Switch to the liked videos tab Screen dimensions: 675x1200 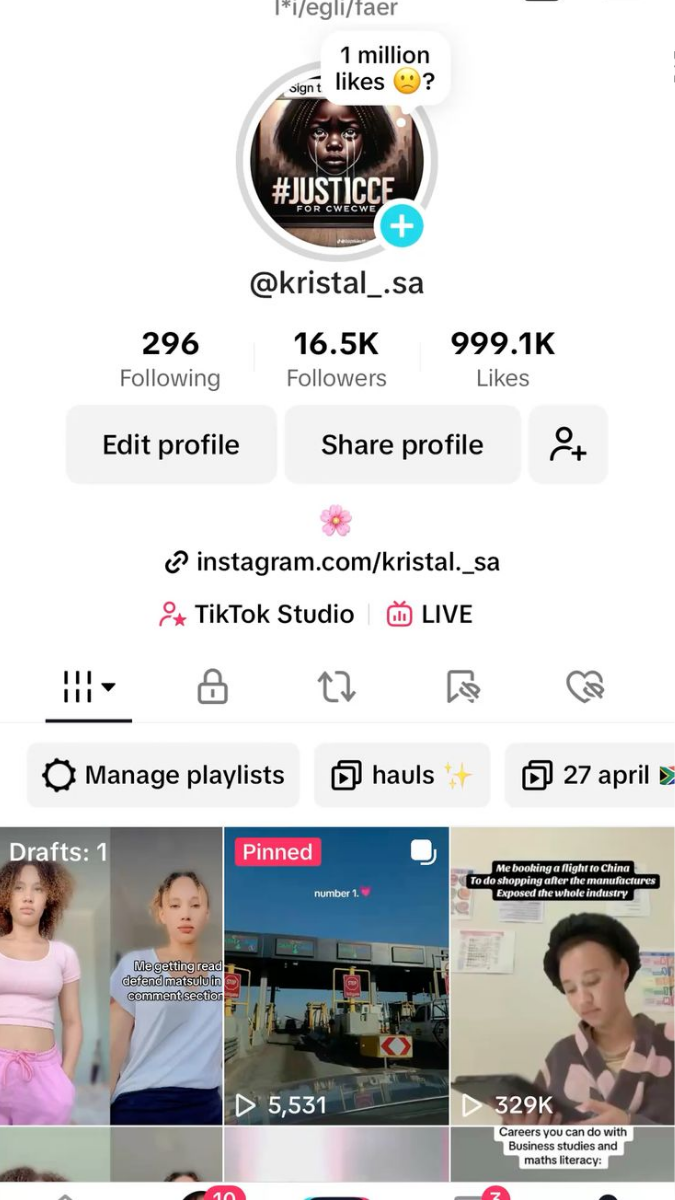click(585, 687)
